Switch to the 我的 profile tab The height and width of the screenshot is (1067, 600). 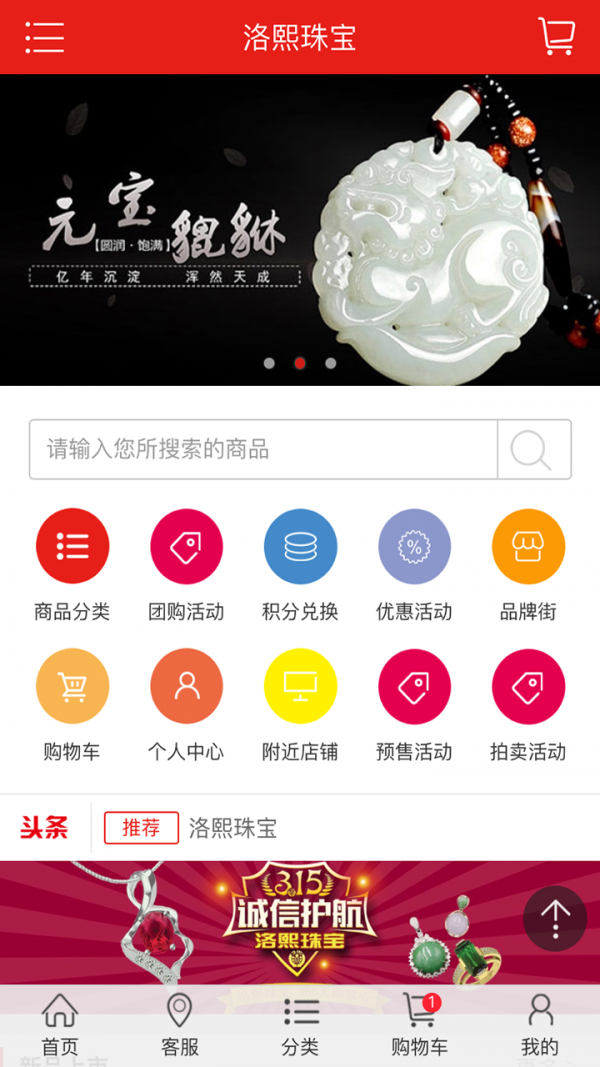pyautogui.click(x=540, y=1024)
